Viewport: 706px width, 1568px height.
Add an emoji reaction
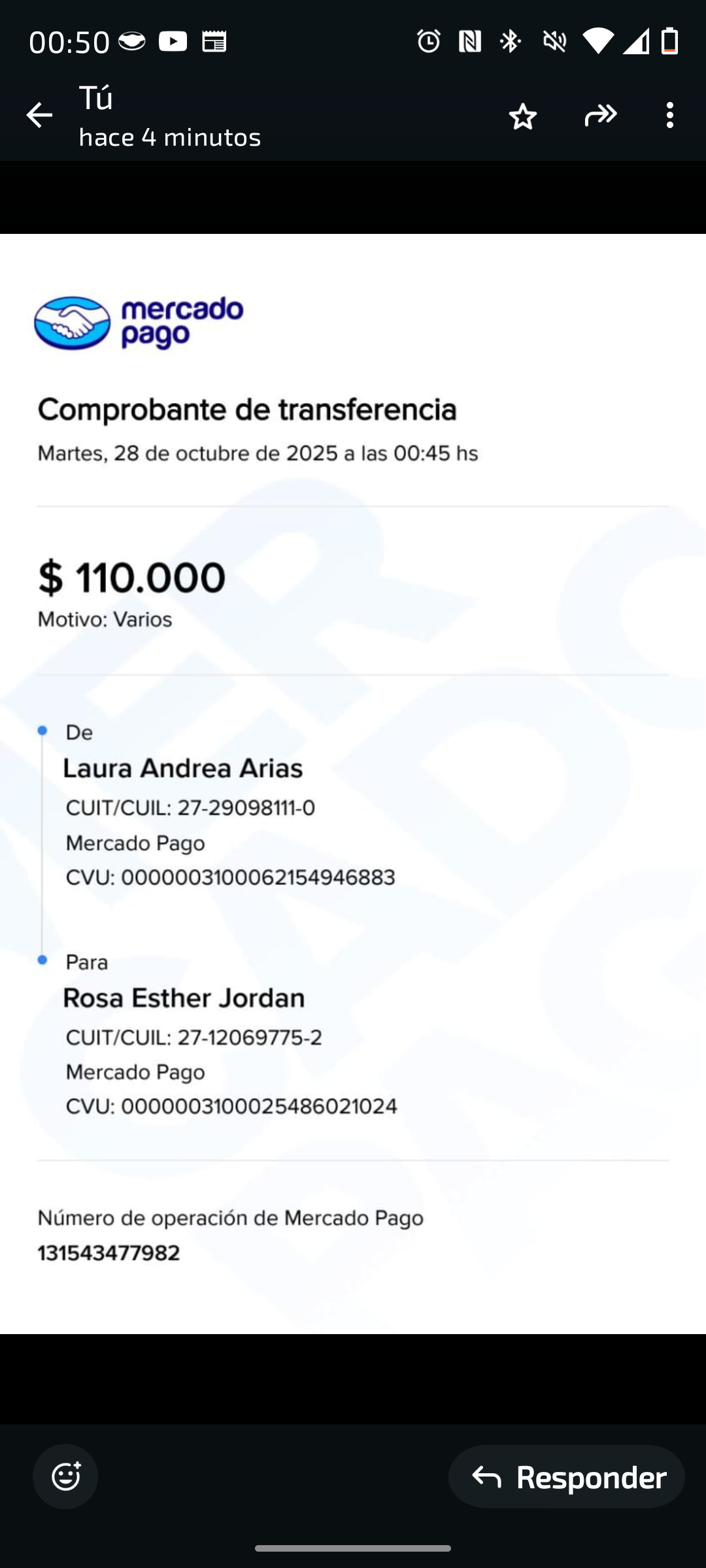coord(65,1476)
